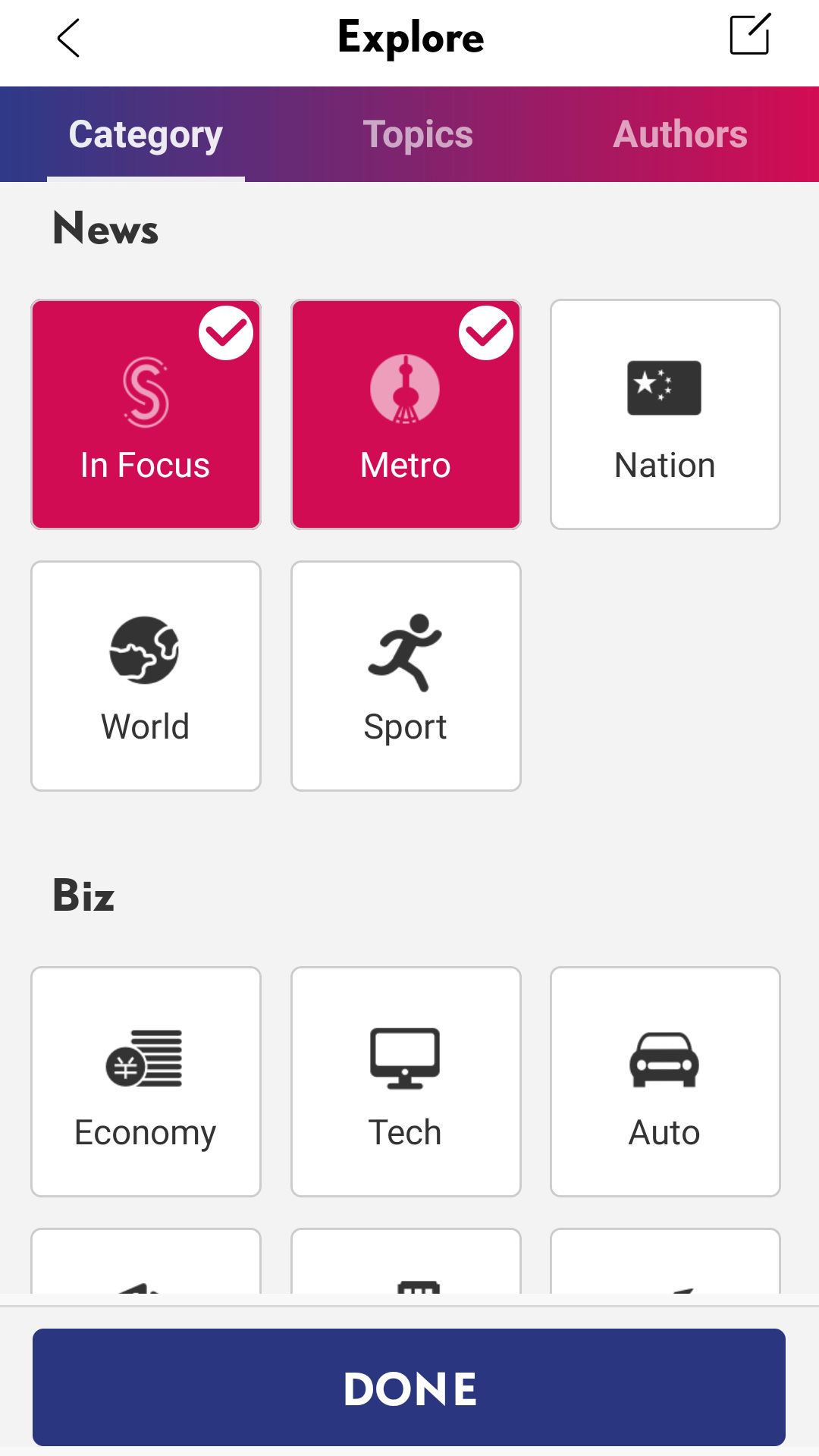The height and width of the screenshot is (1456, 819).
Task: Confirm selections with the DONE button
Action: (x=409, y=1387)
